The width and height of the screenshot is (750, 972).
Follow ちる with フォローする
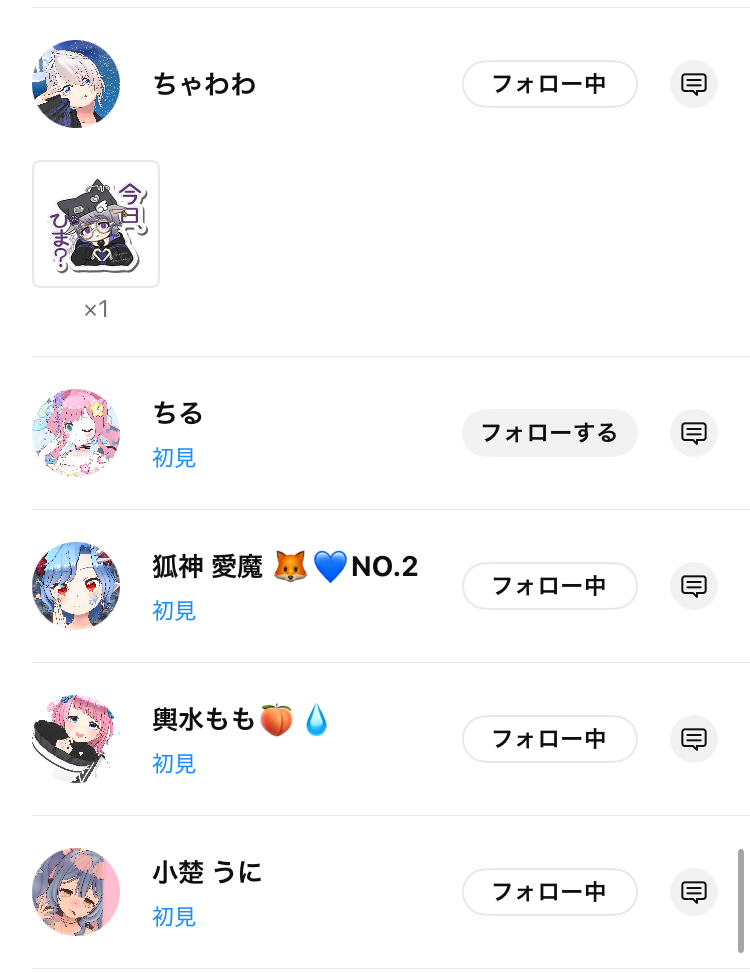point(549,433)
